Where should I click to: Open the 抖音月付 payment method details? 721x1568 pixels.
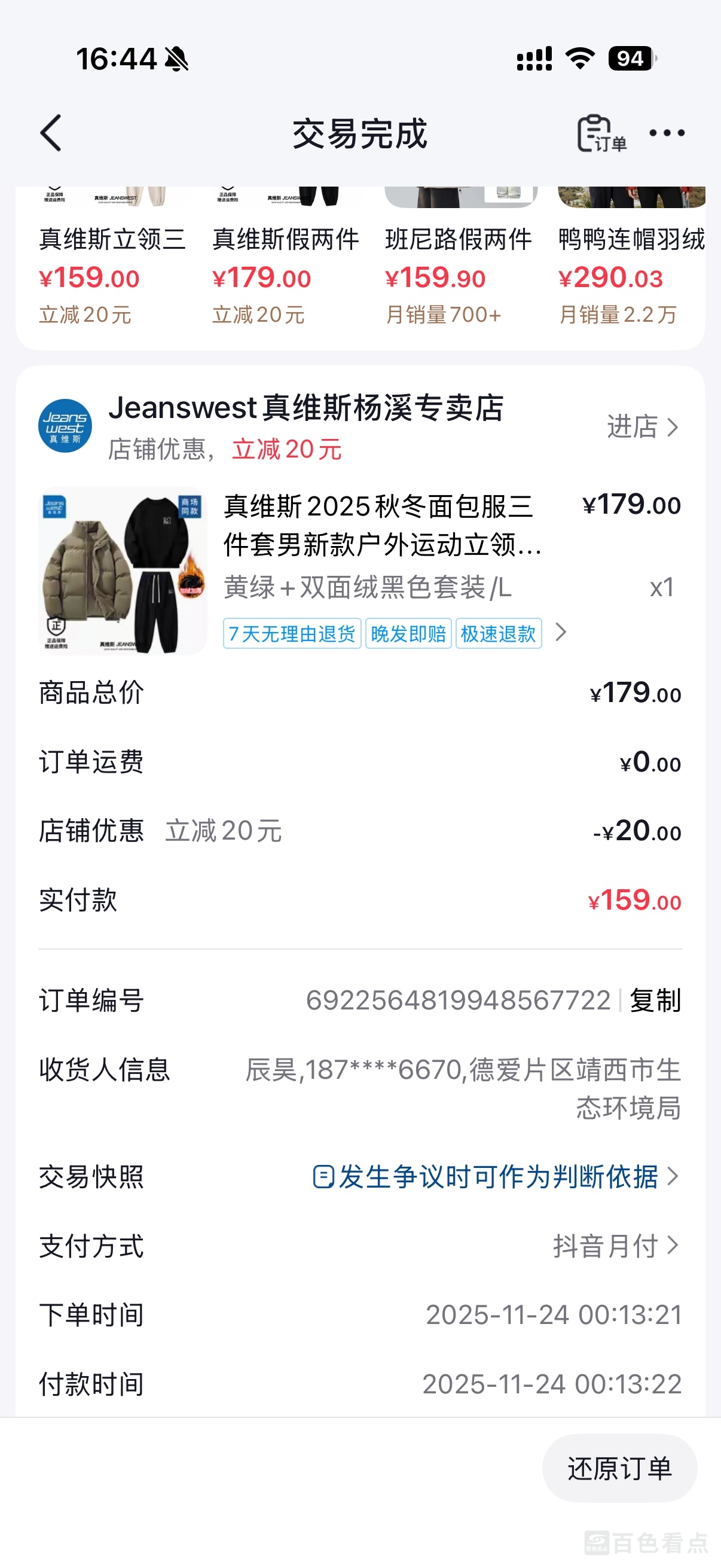pyautogui.click(x=615, y=1246)
